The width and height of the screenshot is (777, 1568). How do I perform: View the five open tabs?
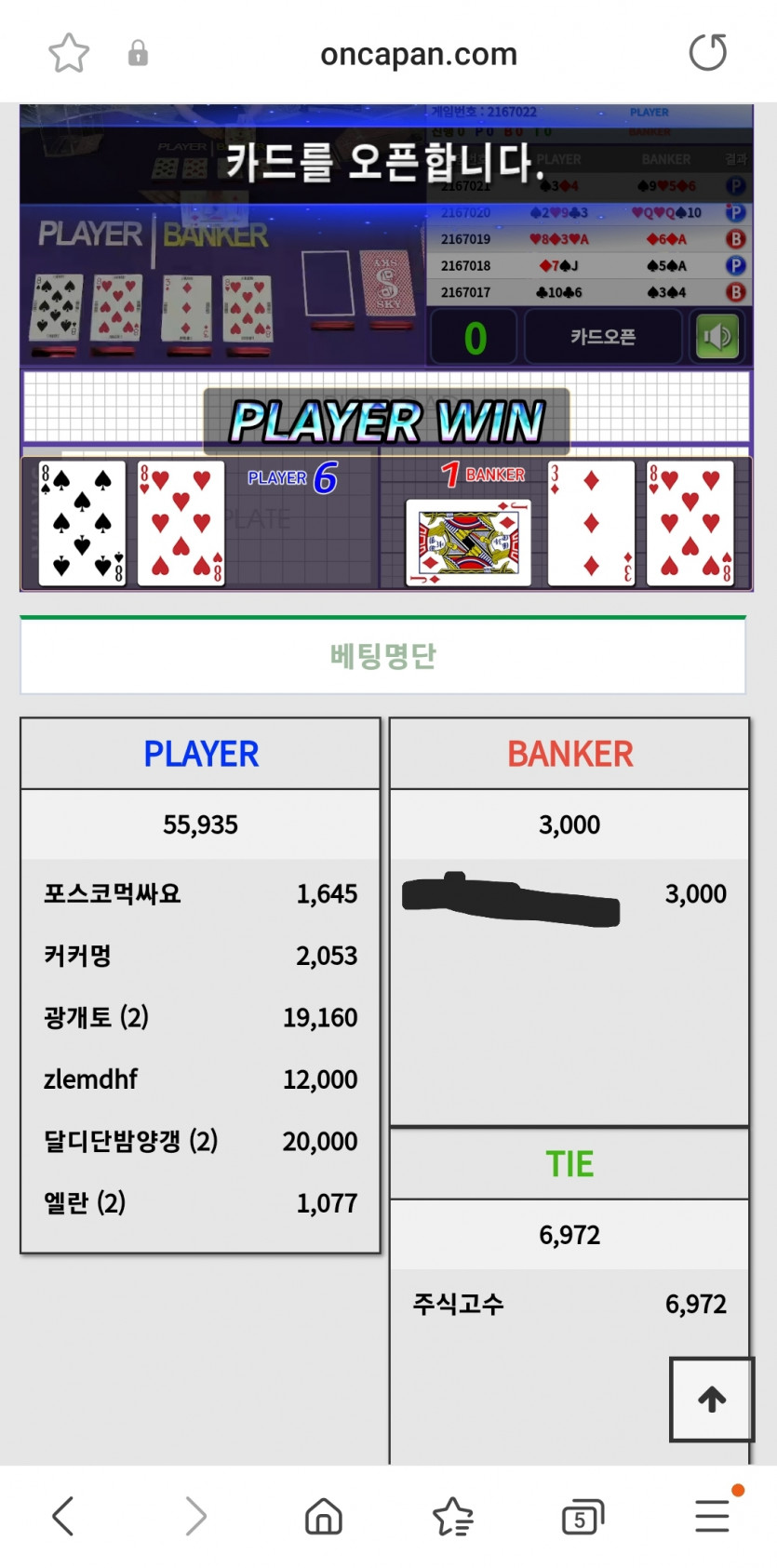[x=583, y=1516]
